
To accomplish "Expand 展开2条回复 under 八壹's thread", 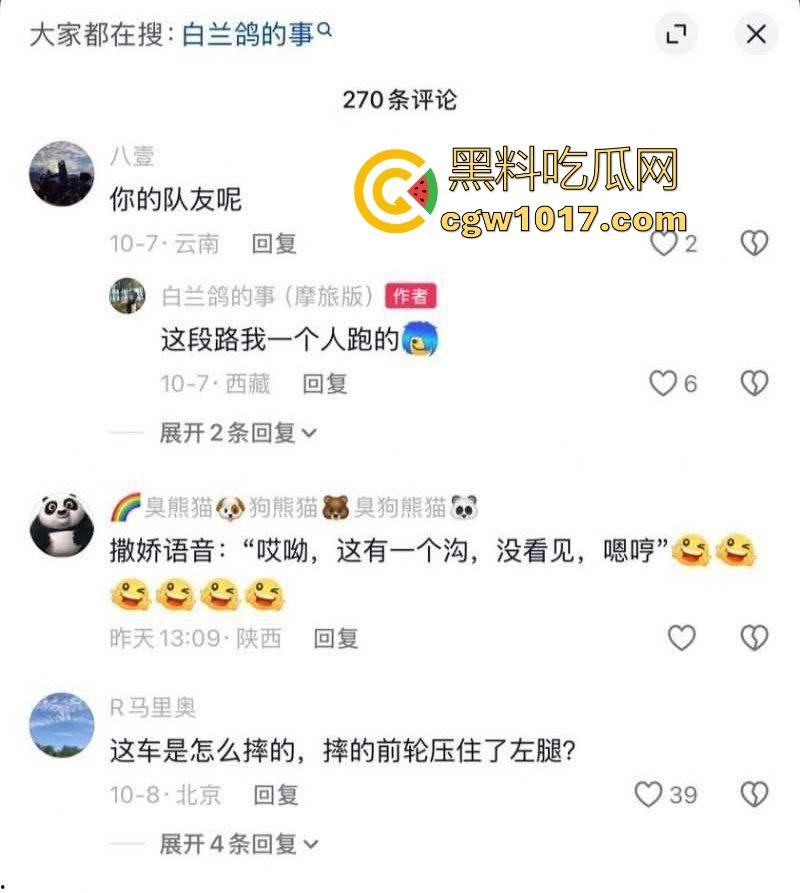I will [x=237, y=433].
